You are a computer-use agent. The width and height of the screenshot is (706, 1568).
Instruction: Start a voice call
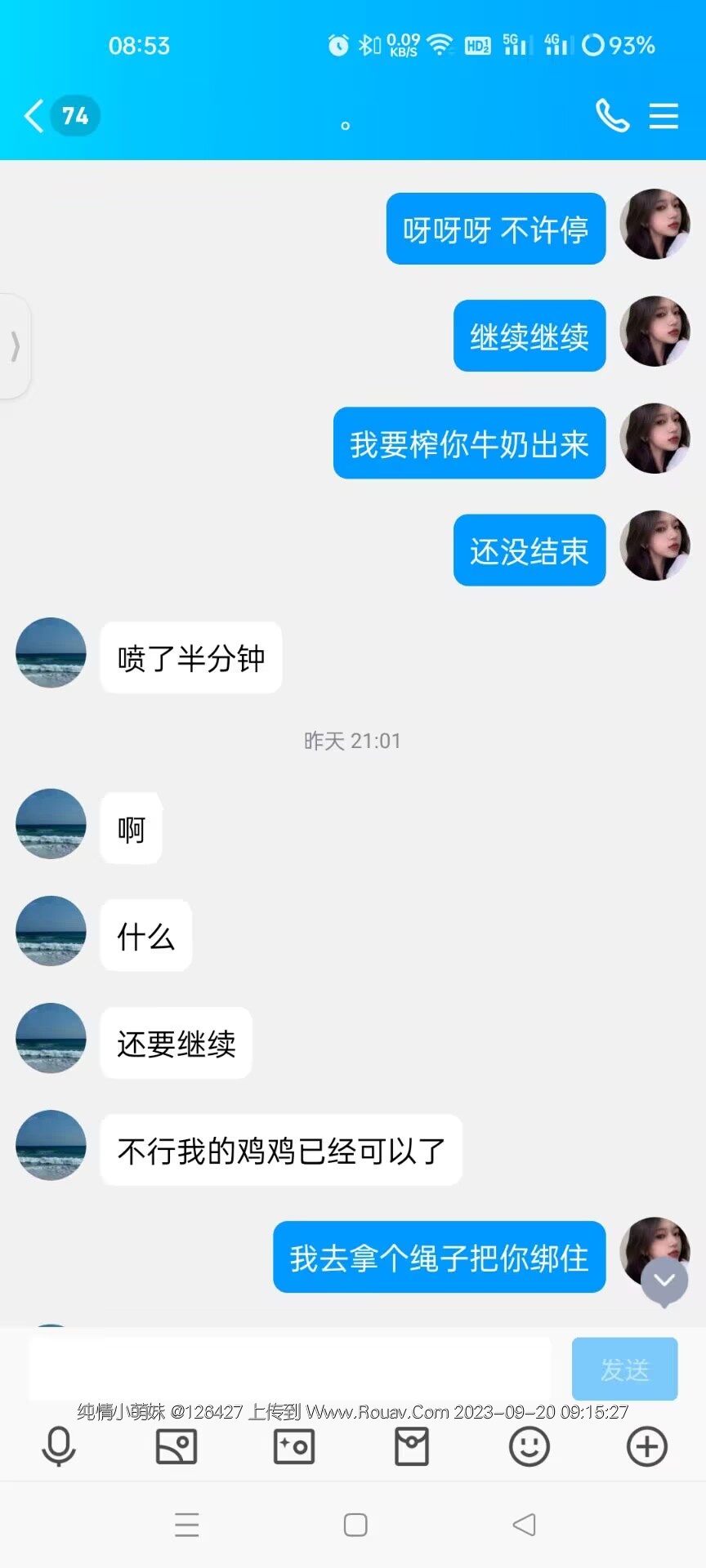pos(612,116)
